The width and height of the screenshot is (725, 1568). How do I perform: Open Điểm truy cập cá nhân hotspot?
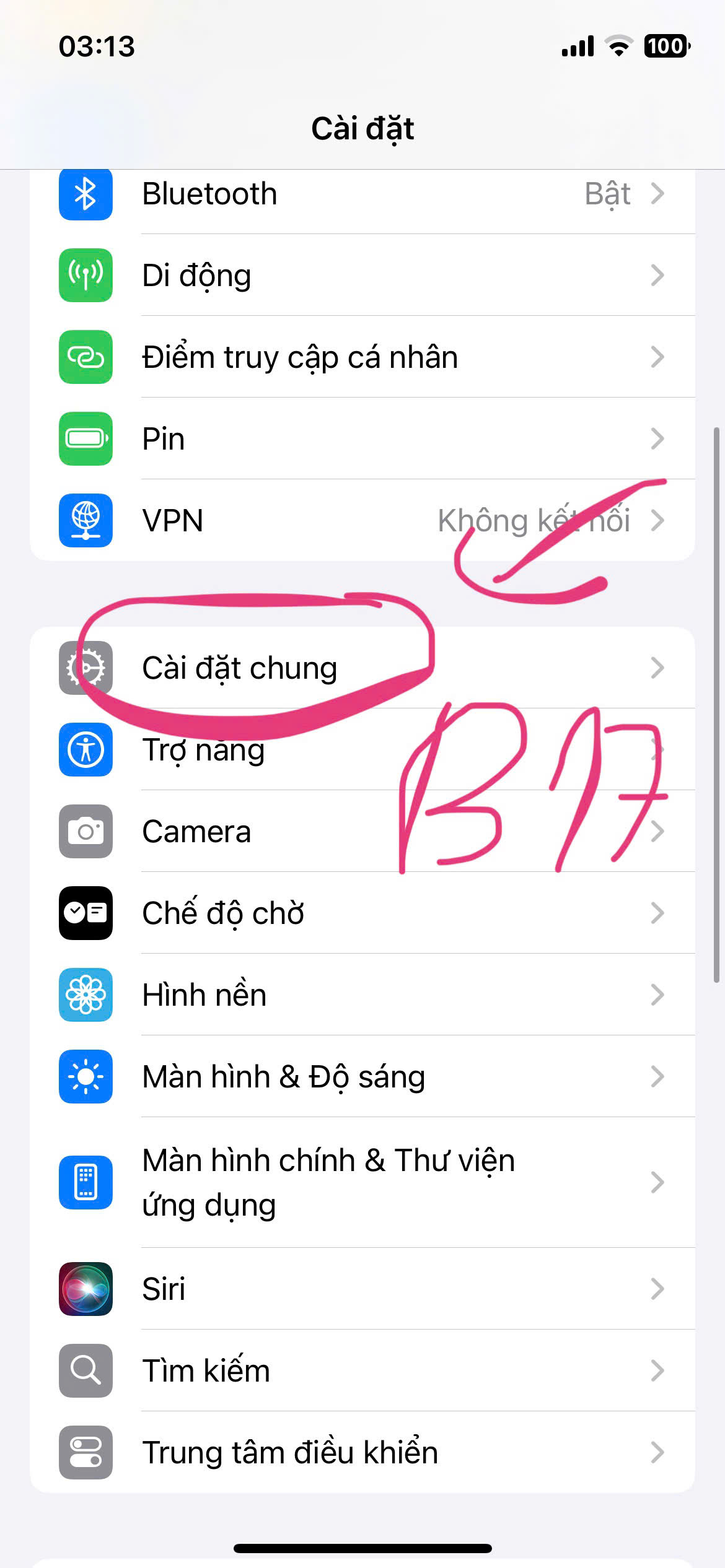coord(362,357)
